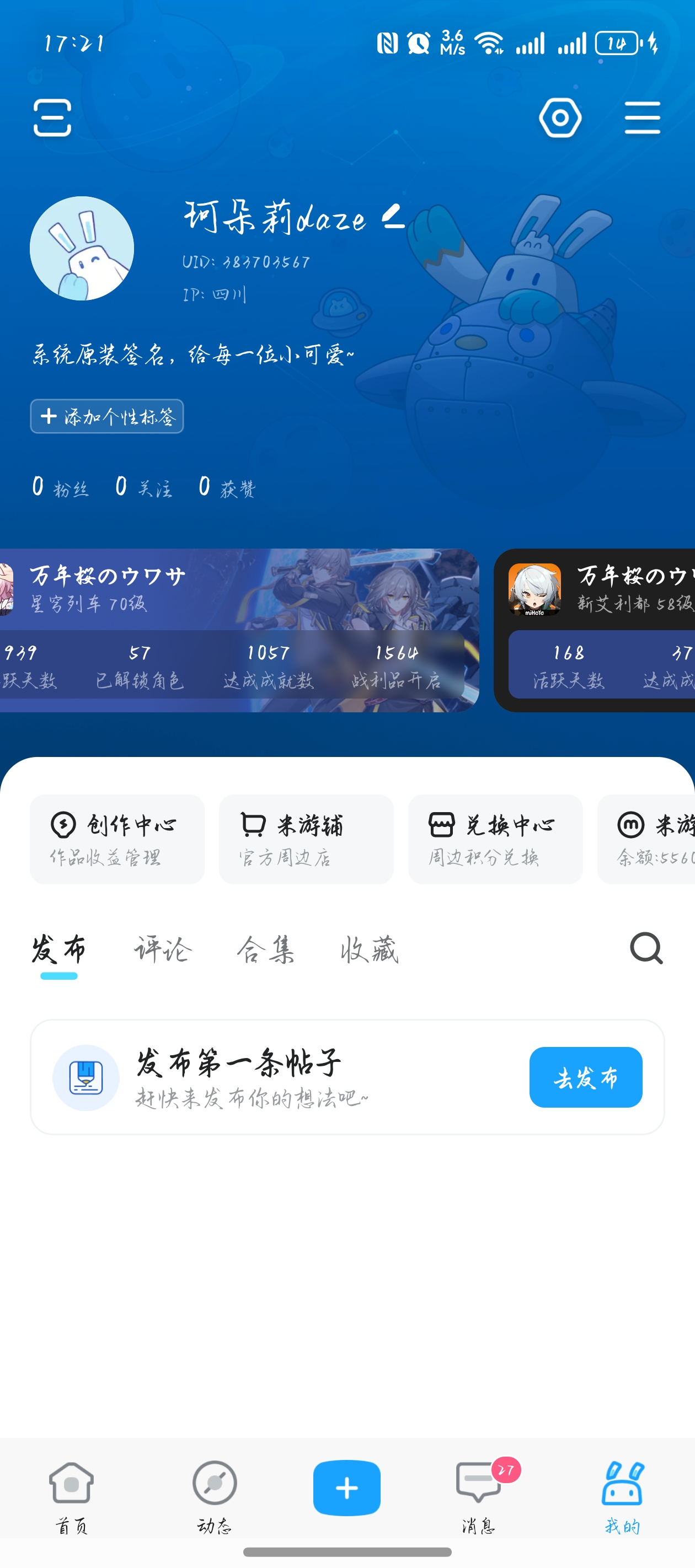The image size is (695, 1568).
Task: Switch to the 收藏 tab
Action: [369, 949]
